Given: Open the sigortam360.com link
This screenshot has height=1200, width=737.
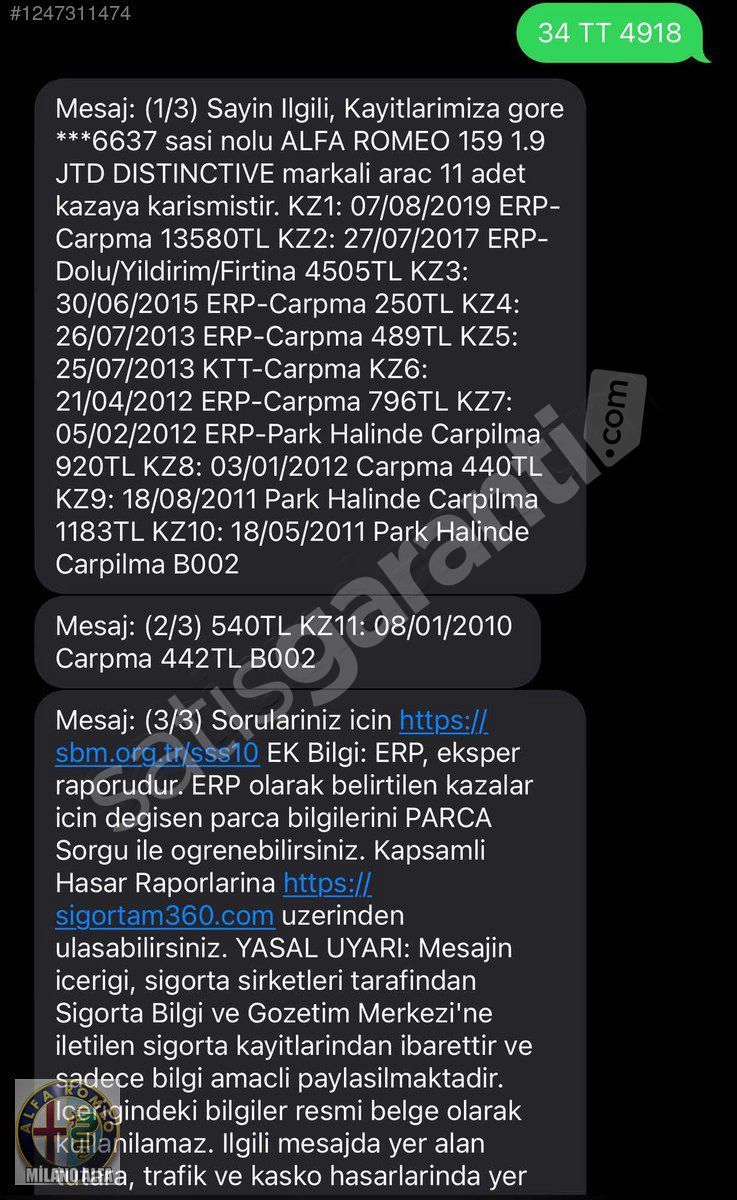Looking at the screenshot, I should coord(165,914).
